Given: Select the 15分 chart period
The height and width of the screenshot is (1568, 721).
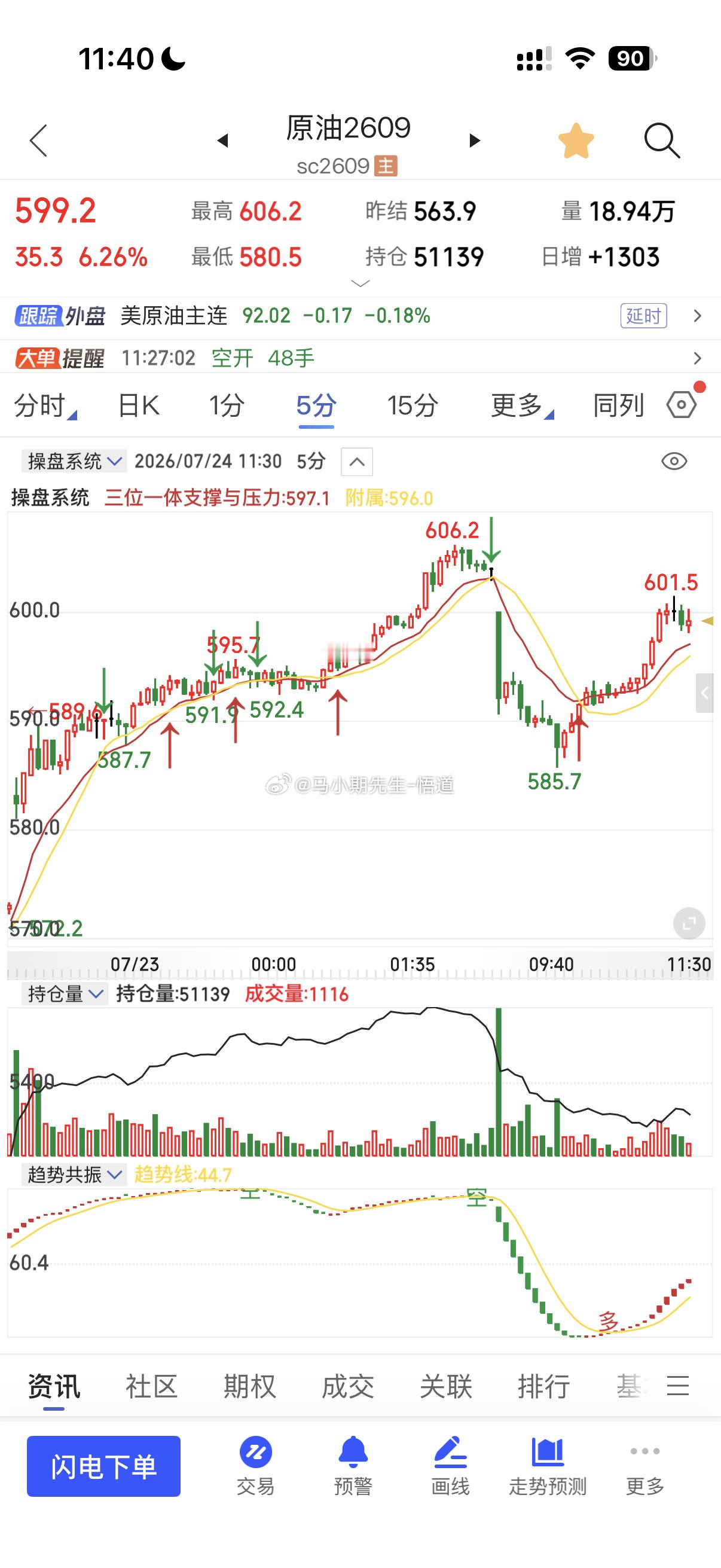Looking at the screenshot, I should coord(413,405).
